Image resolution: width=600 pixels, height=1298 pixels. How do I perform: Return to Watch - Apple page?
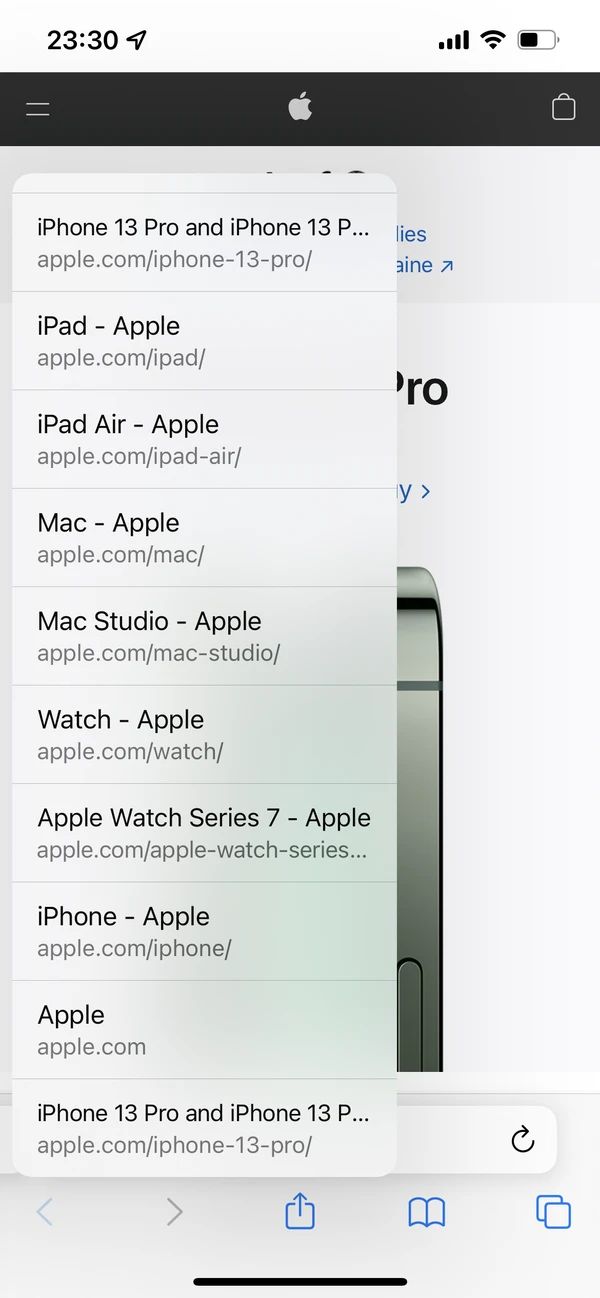[x=204, y=734]
